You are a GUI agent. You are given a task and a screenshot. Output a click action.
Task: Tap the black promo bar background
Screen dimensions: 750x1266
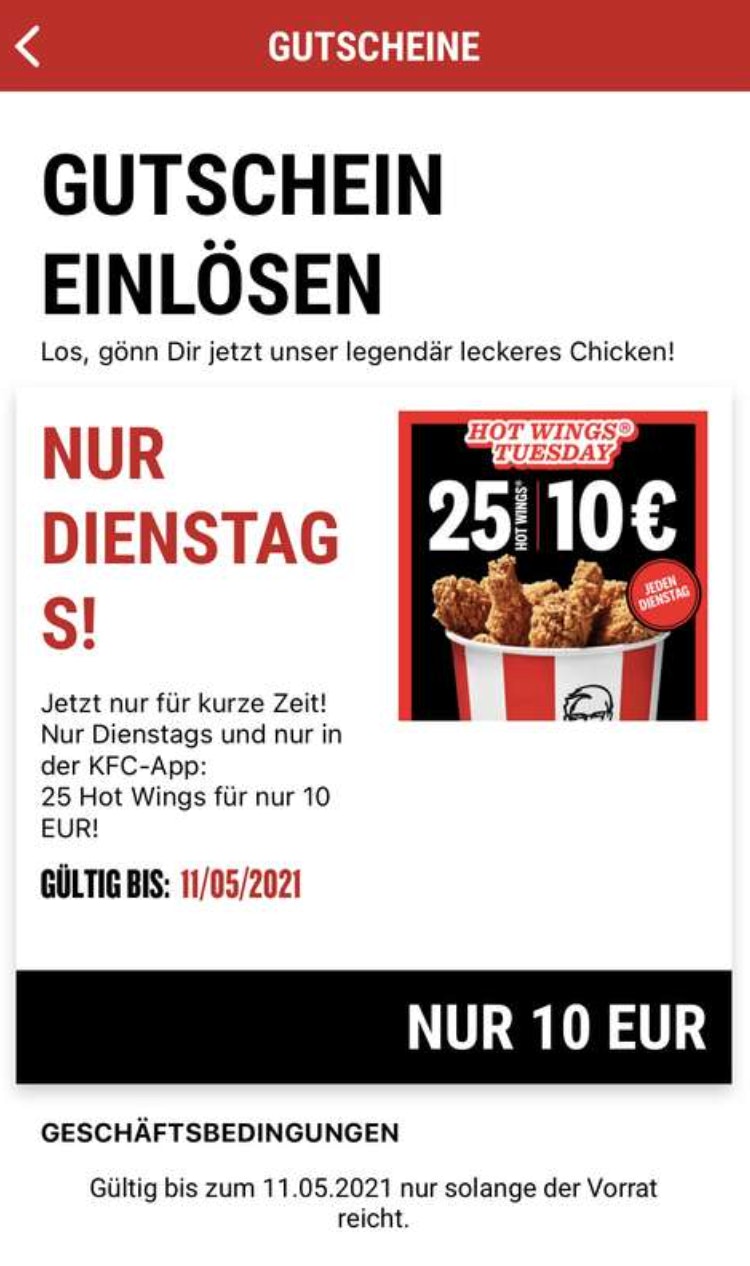coord(200,1023)
